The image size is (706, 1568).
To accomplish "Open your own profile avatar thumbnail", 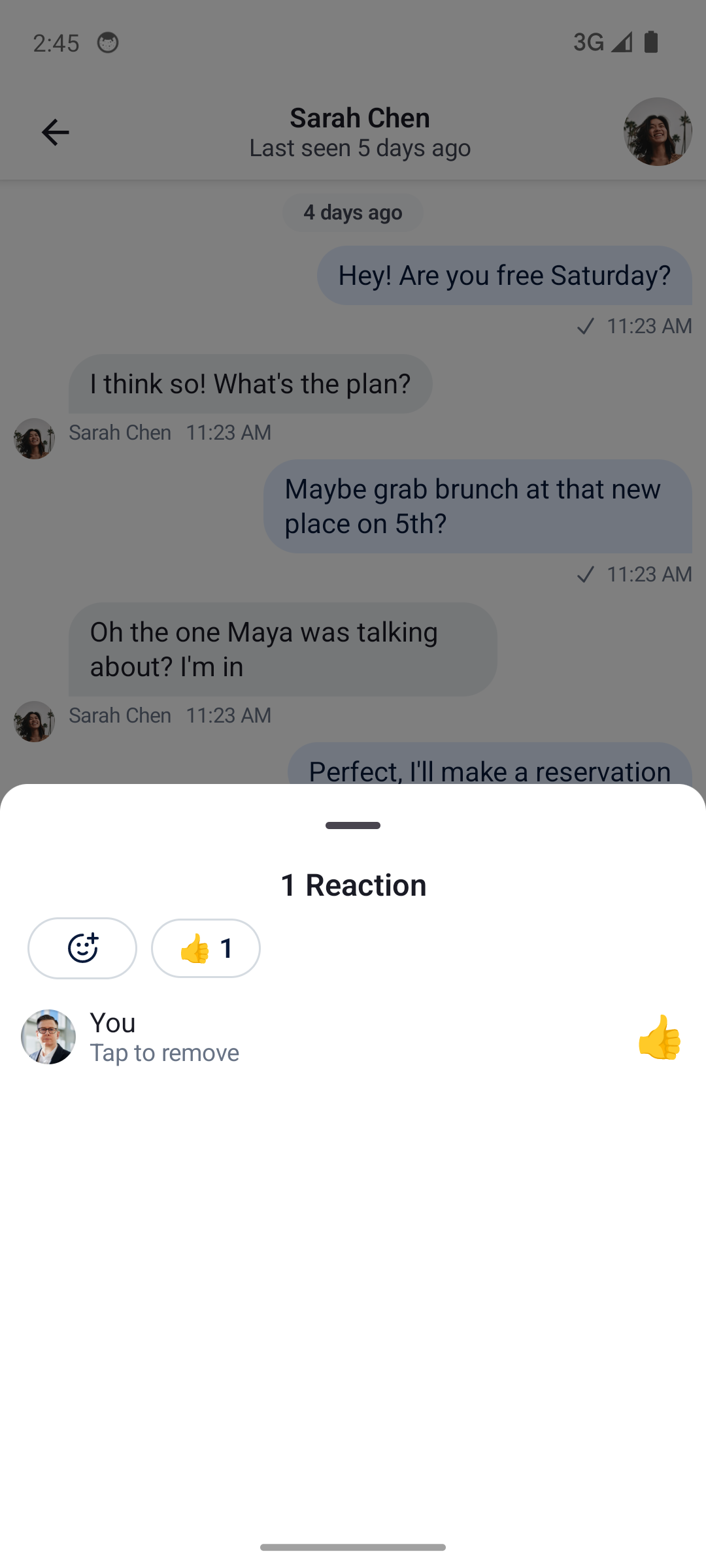I will pos(48,1037).
